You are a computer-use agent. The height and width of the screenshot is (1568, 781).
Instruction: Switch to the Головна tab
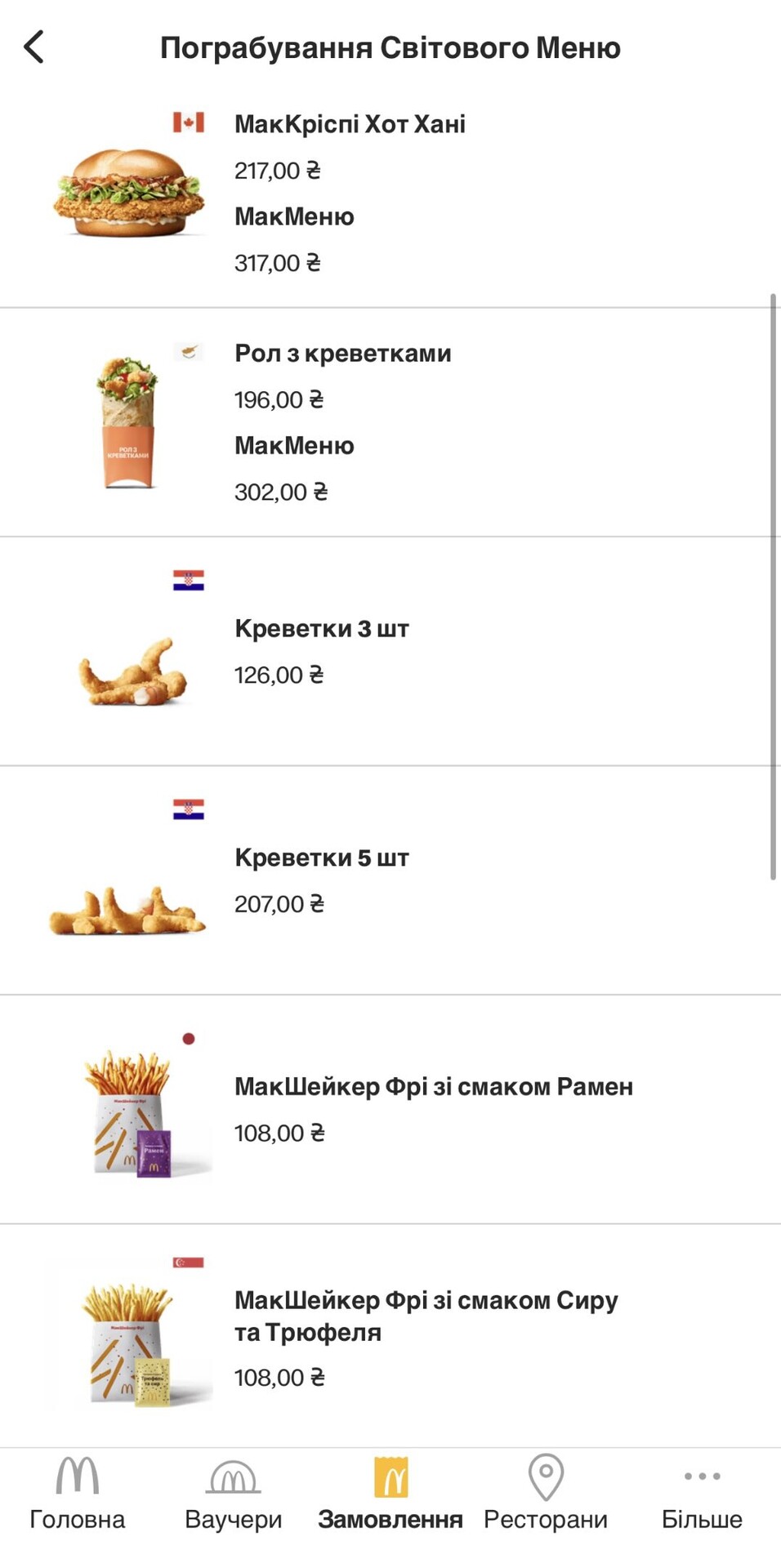coord(78,1494)
